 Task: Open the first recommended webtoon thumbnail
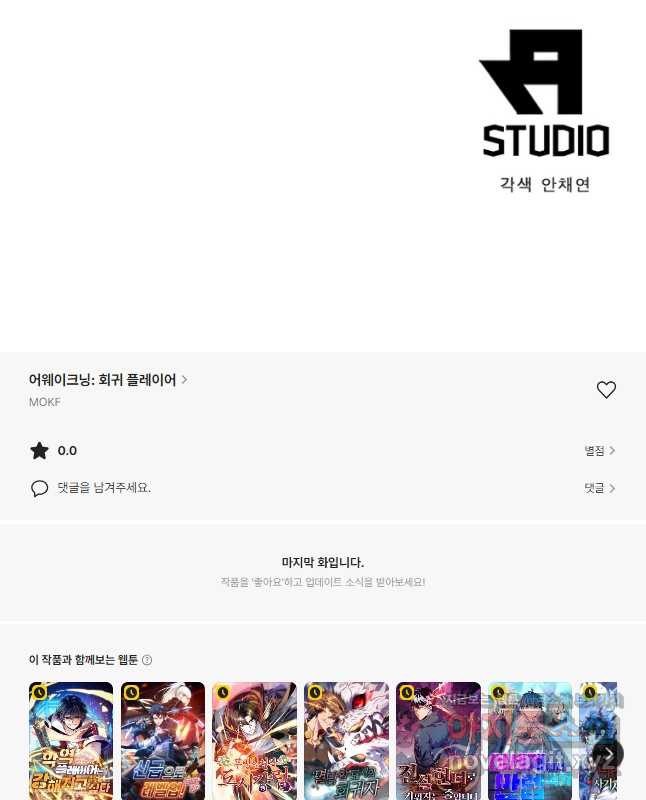click(71, 740)
